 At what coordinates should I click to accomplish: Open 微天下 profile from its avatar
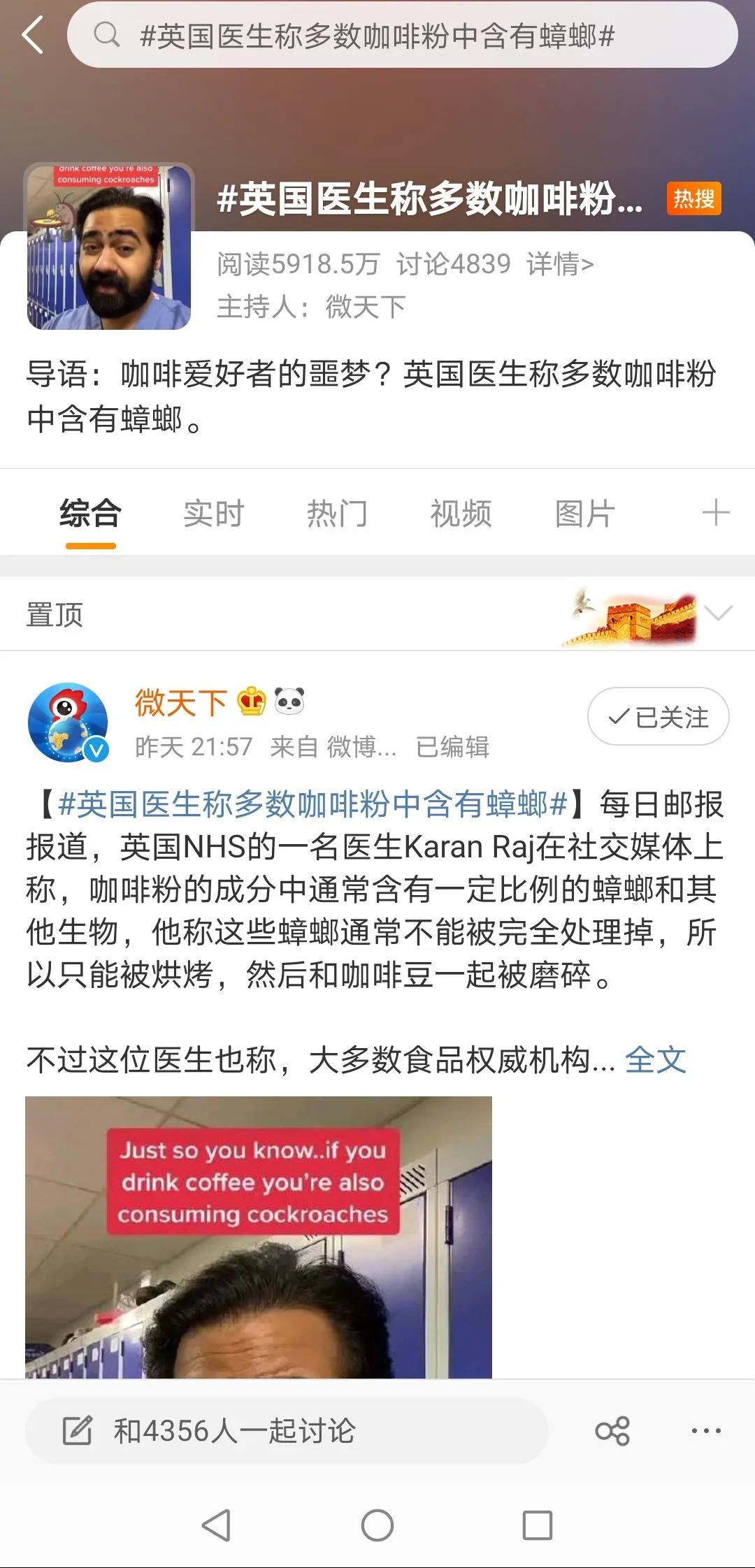[68, 723]
